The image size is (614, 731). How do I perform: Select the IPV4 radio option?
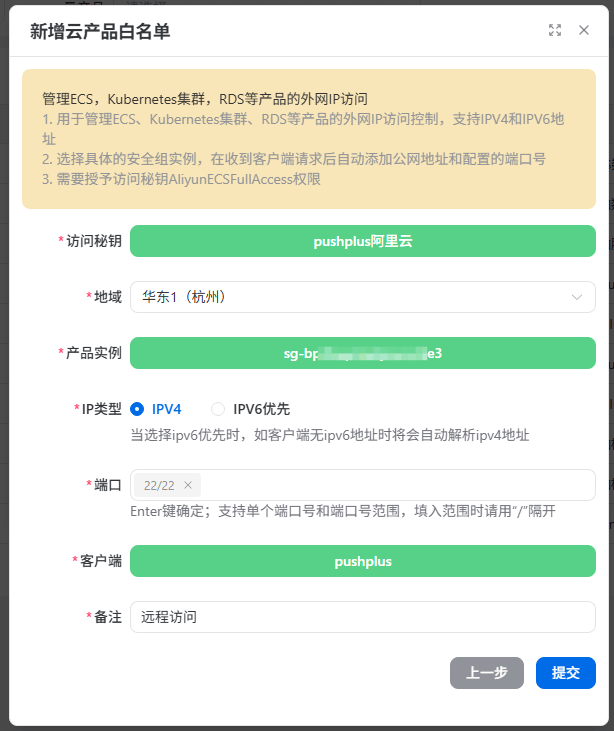click(x=138, y=408)
